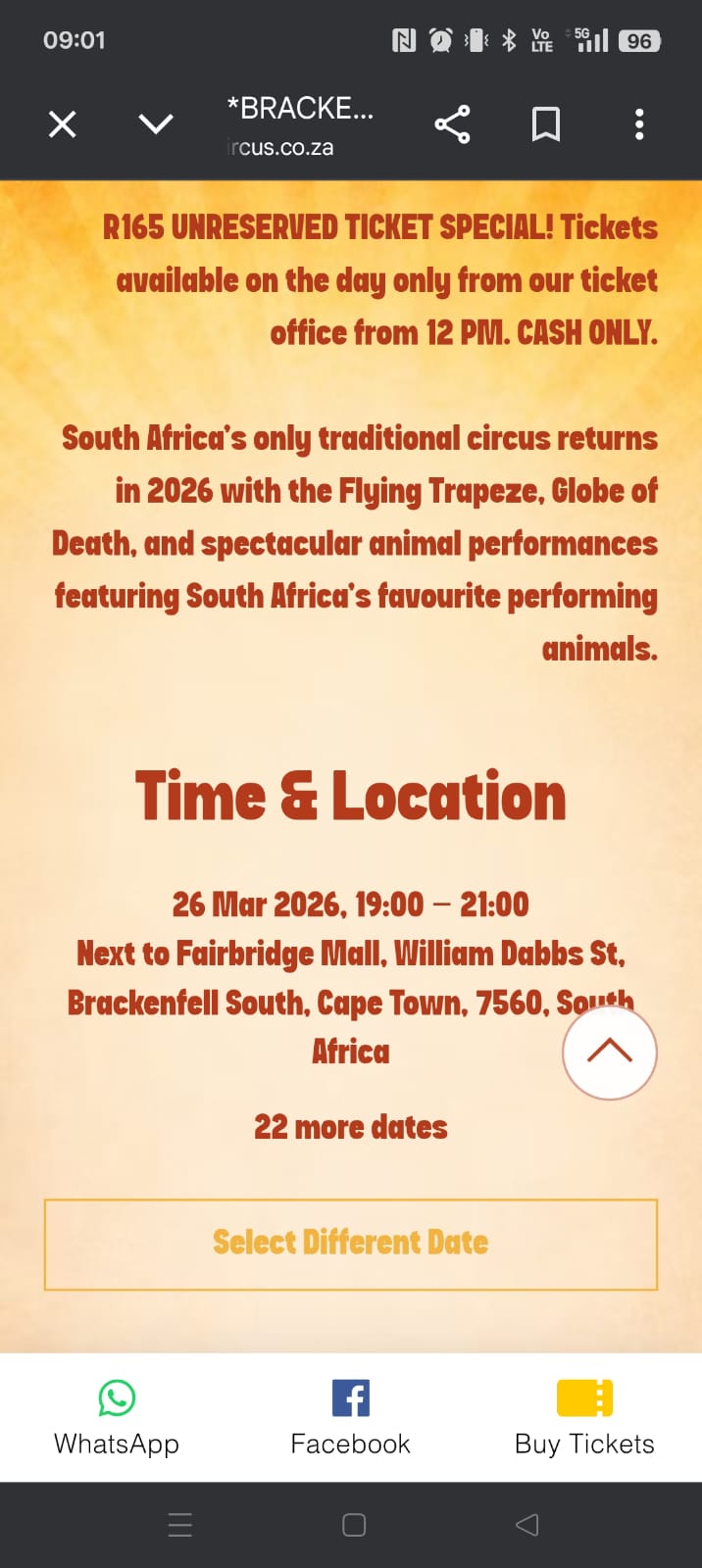Go back using system navigation

pos(527,1525)
